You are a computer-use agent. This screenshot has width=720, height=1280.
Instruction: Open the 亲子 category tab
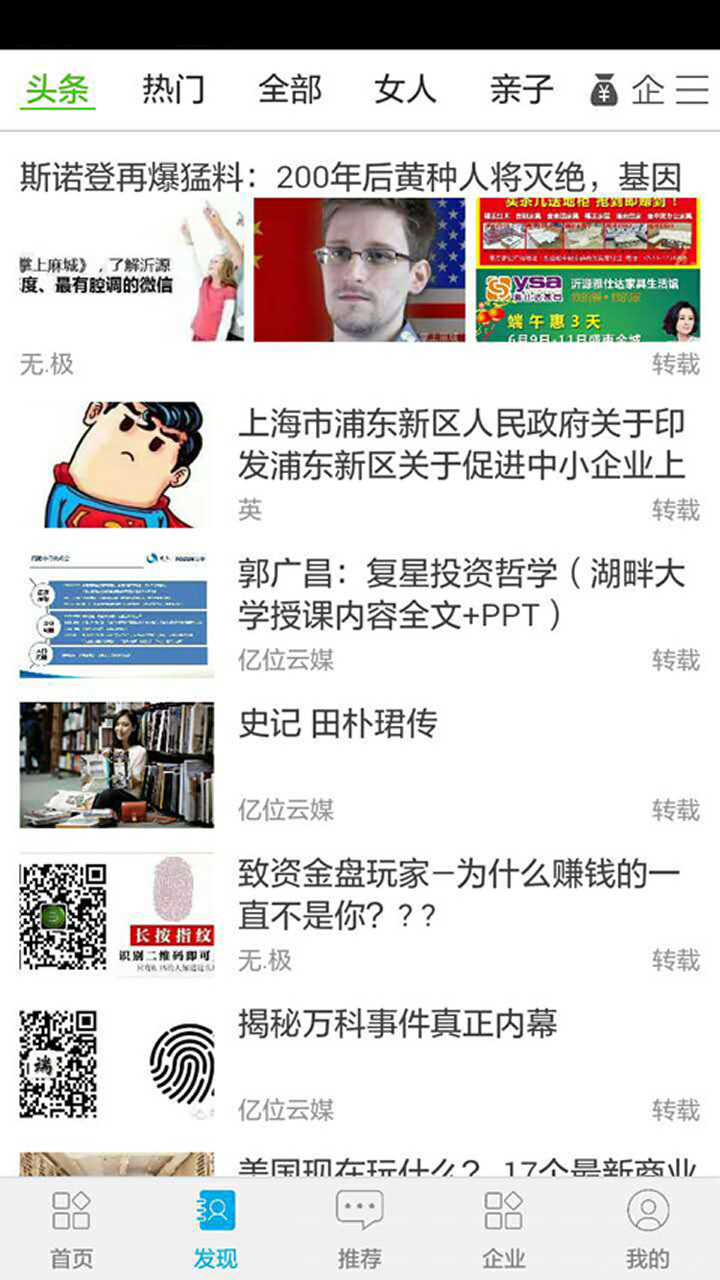point(521,90)
